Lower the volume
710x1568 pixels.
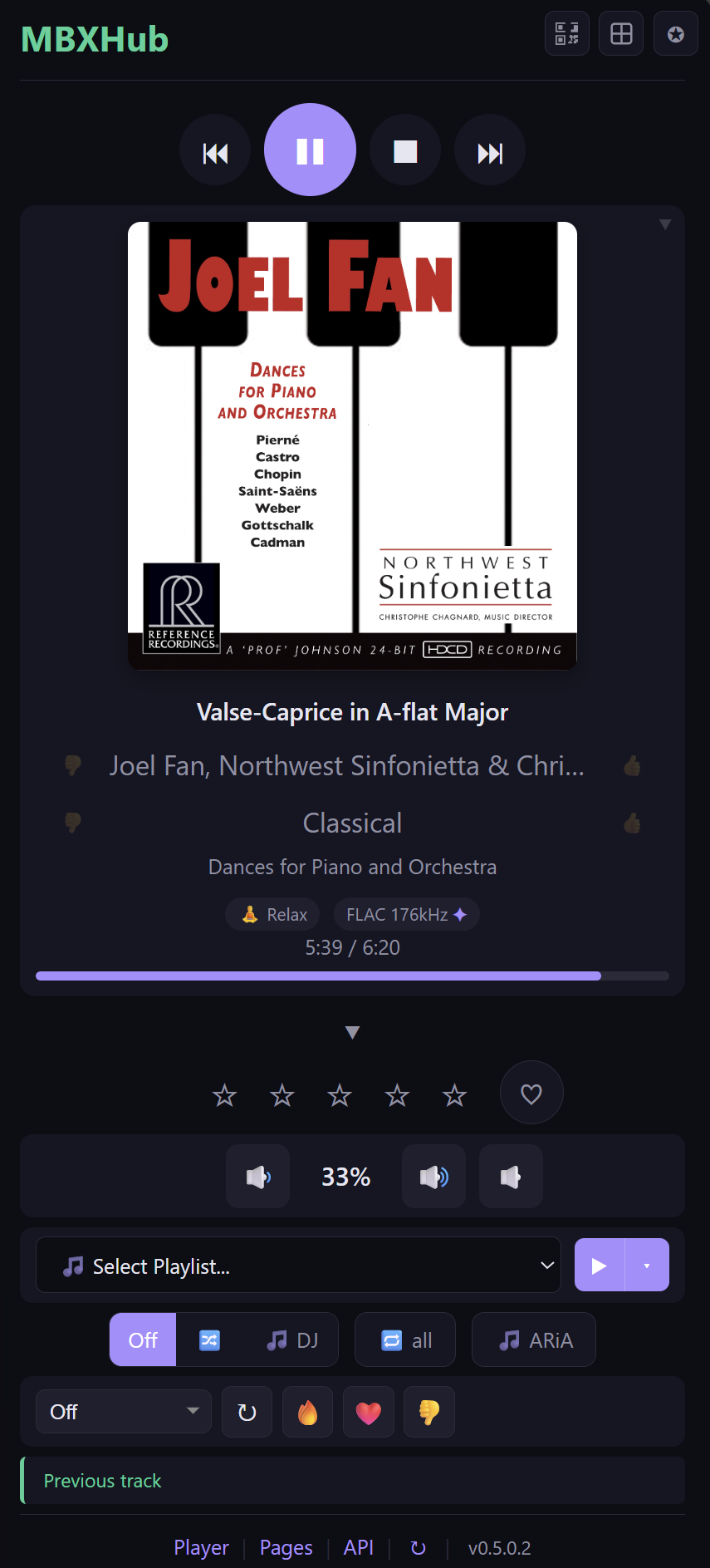[258, 1177]
